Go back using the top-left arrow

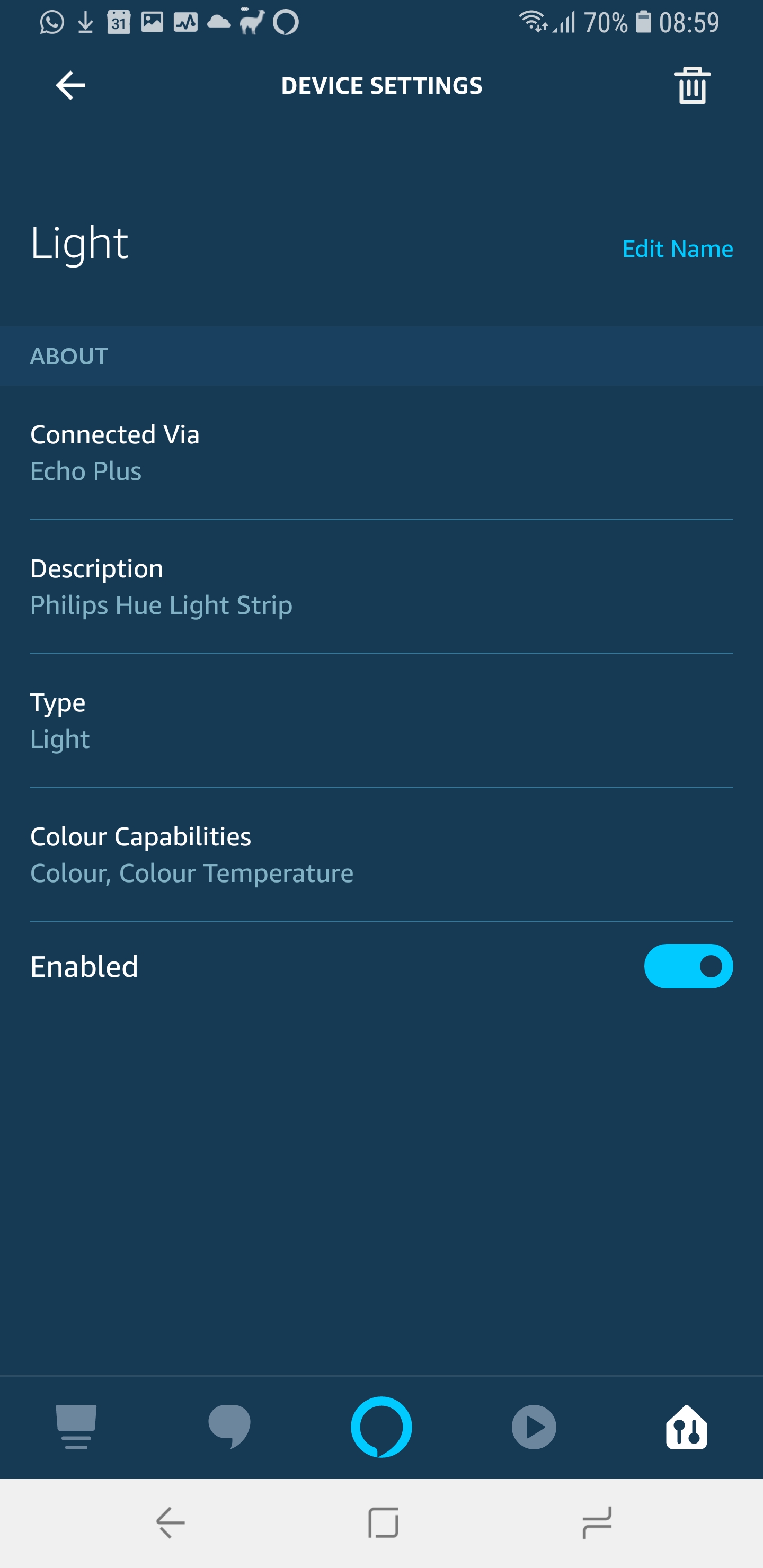[70, 85]
